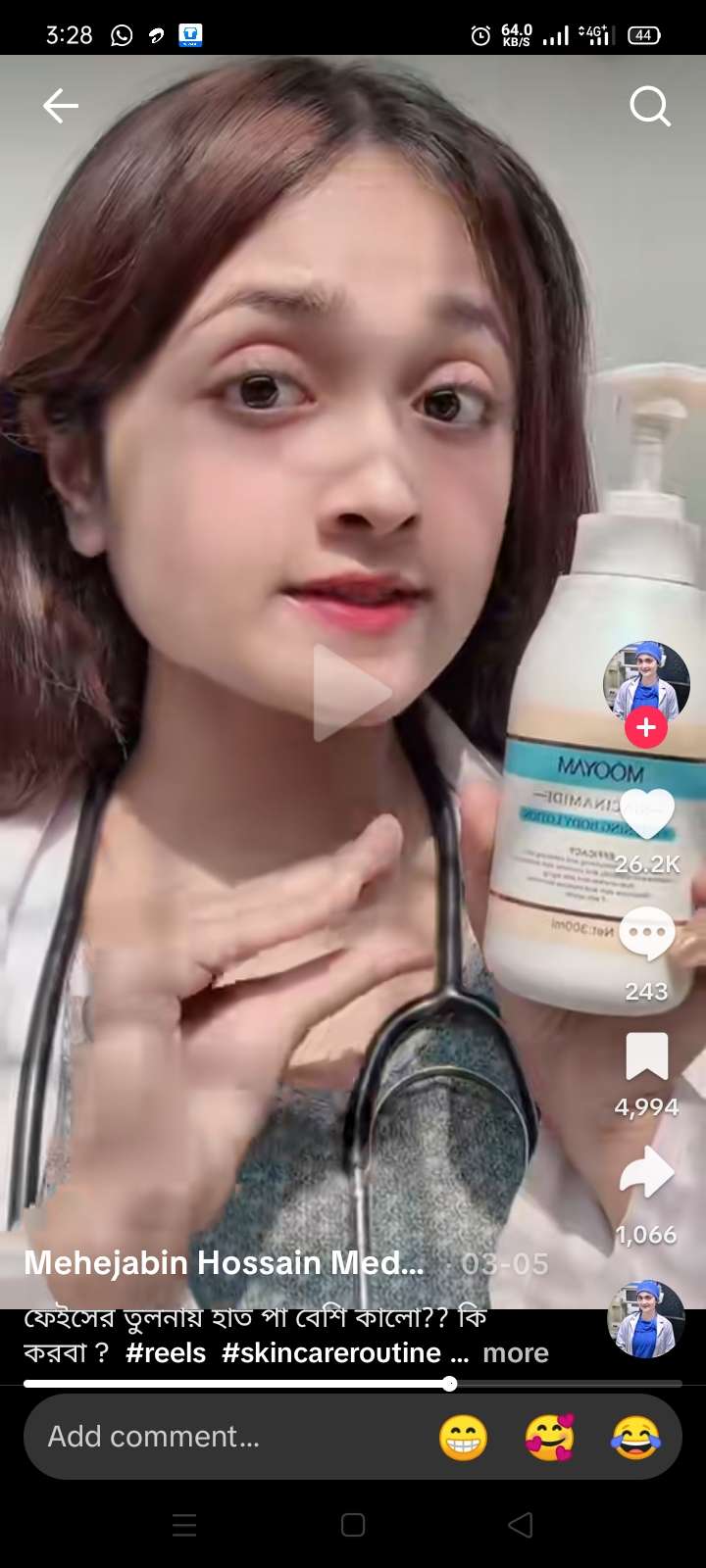Tap the Add comment field
Screen dimensions: 706x1568
tap(196, 1437)
